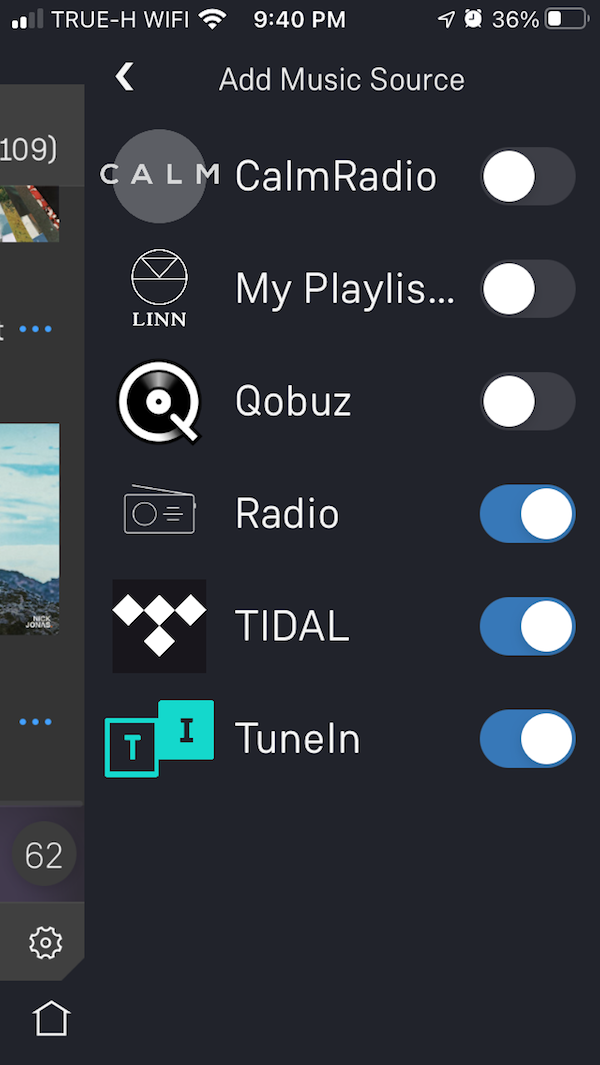The image size is (600, 1065).
Task: Go back from Add Music Source
Action: pos(124,78)
